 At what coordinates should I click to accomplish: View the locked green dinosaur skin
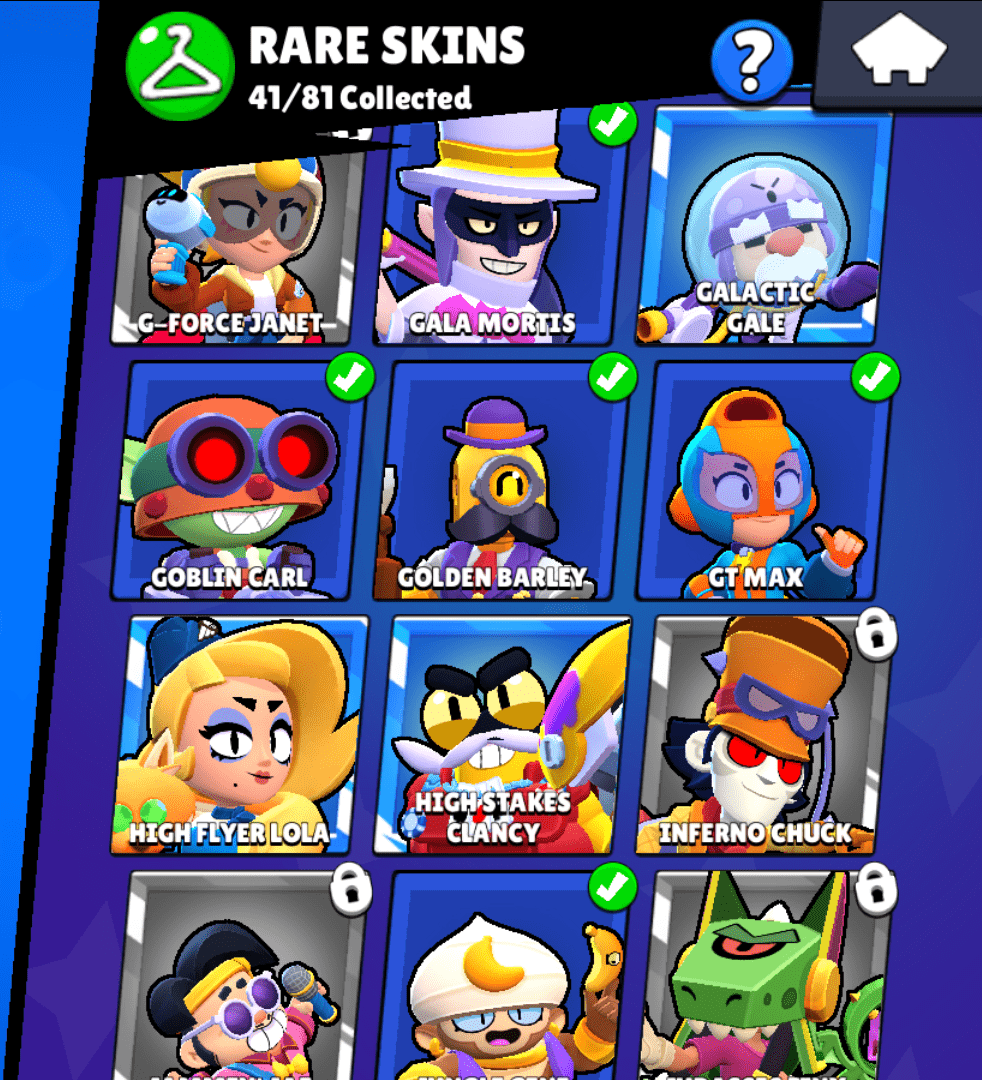[x=764, y=980]
